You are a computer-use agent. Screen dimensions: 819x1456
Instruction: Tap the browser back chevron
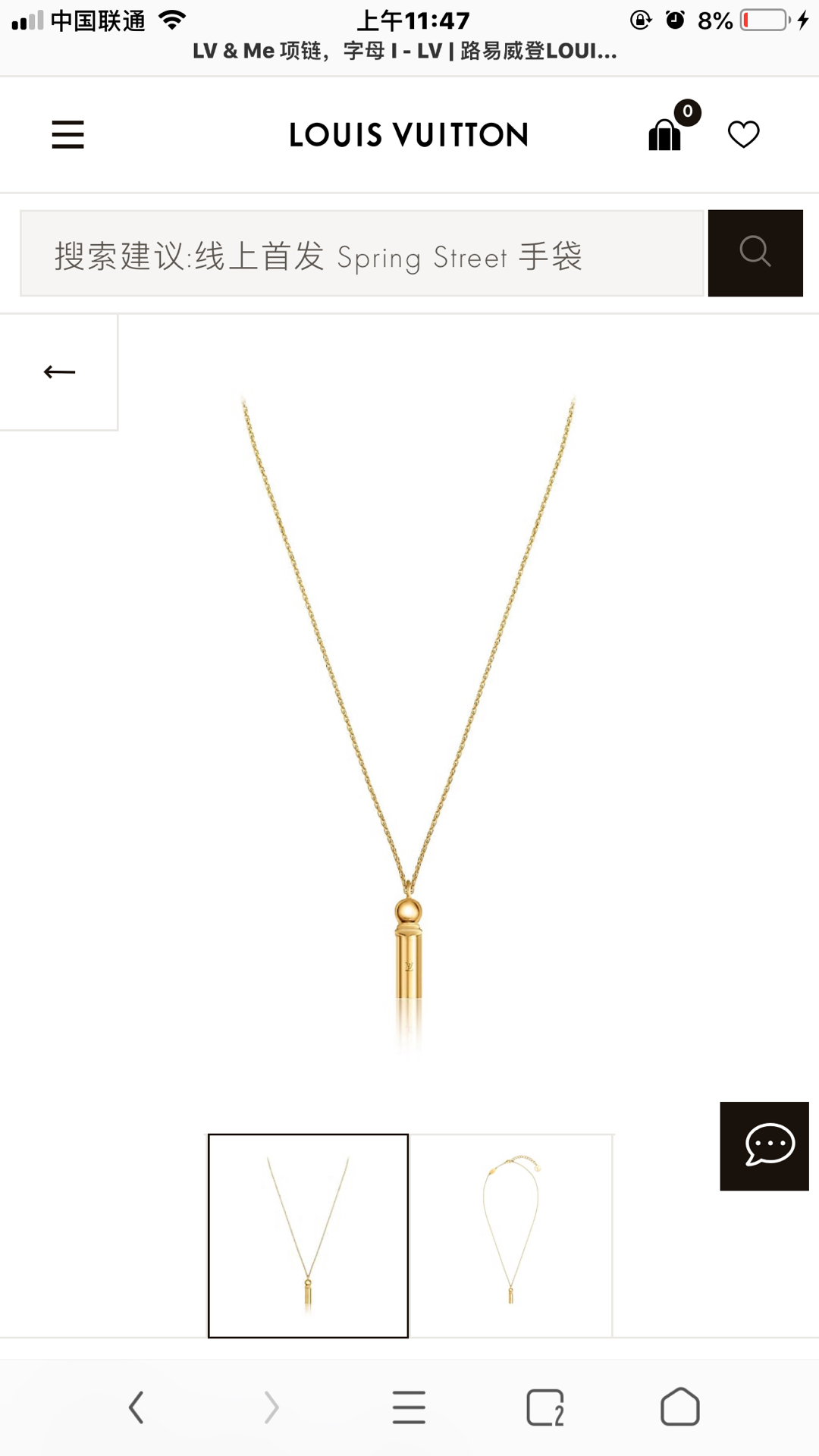point(136,1407)
